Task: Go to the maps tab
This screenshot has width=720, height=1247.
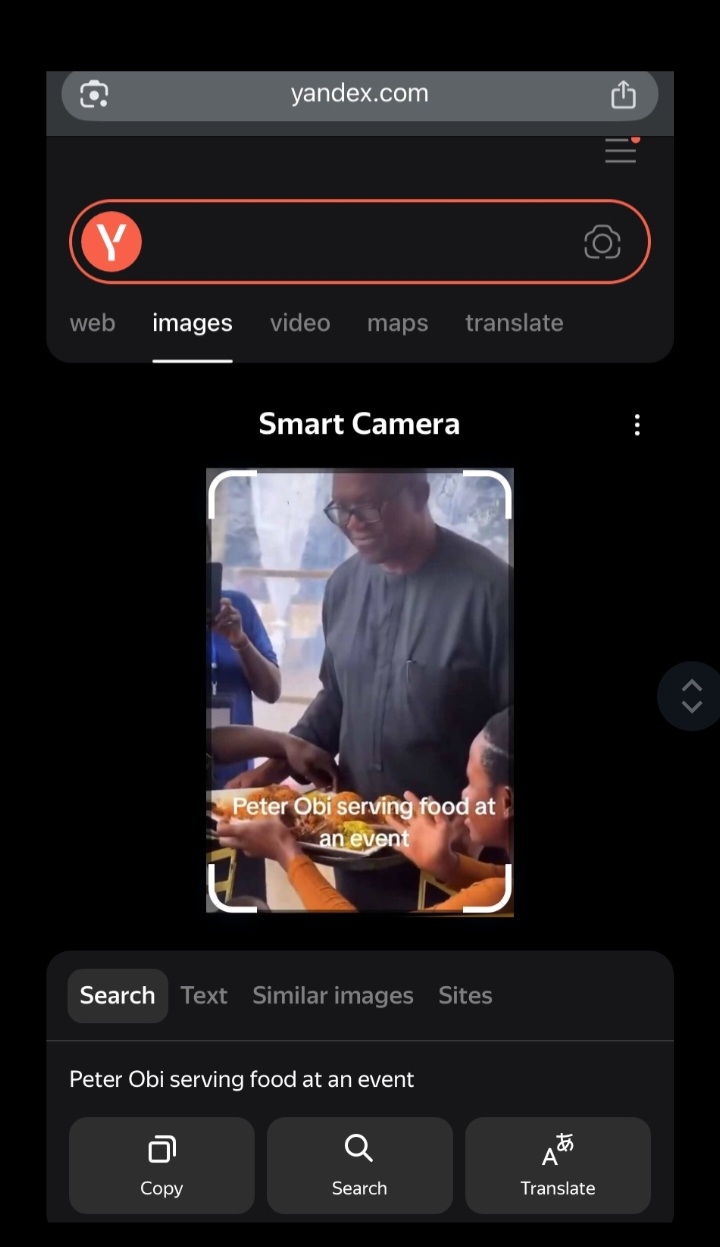Action: coord(397,323)
